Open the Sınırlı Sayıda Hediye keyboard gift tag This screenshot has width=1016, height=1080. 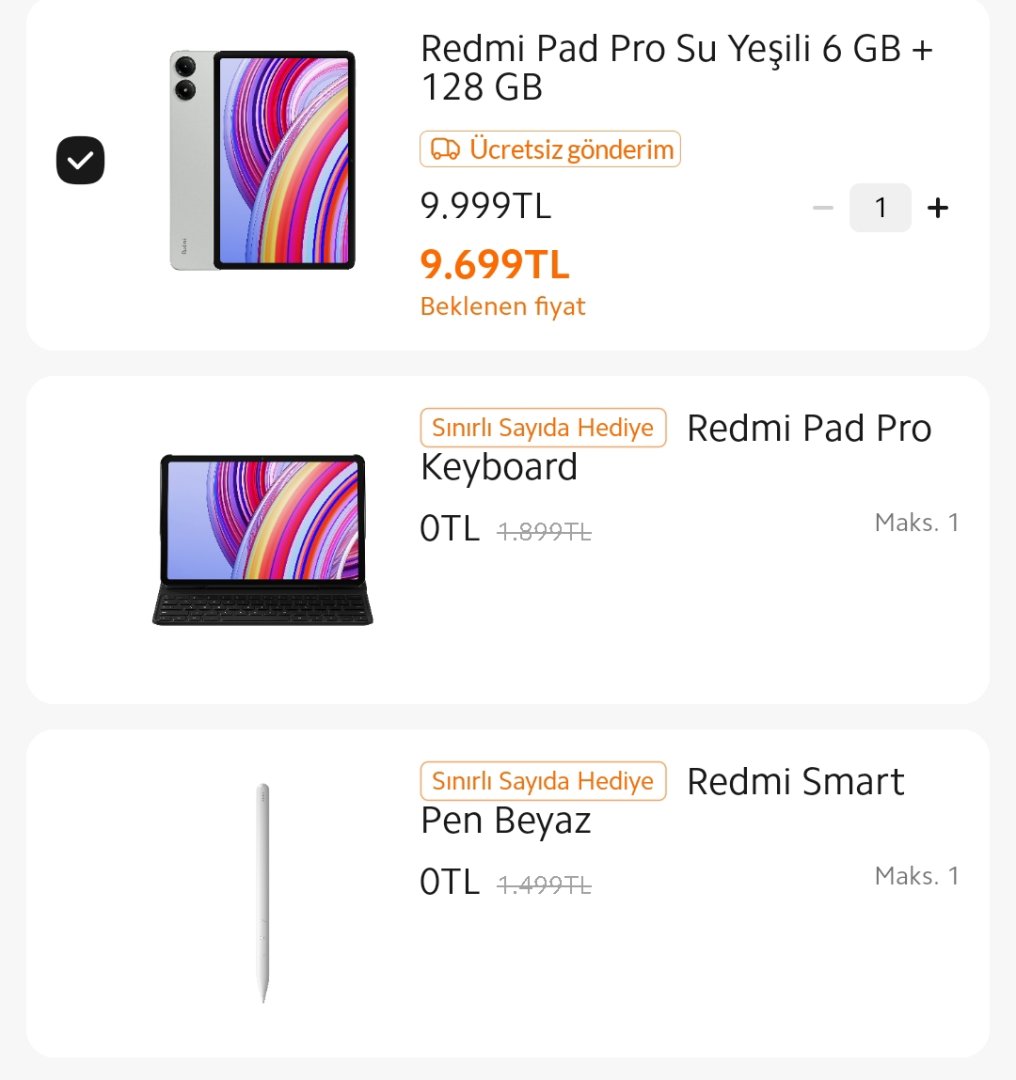pos(543,427)
